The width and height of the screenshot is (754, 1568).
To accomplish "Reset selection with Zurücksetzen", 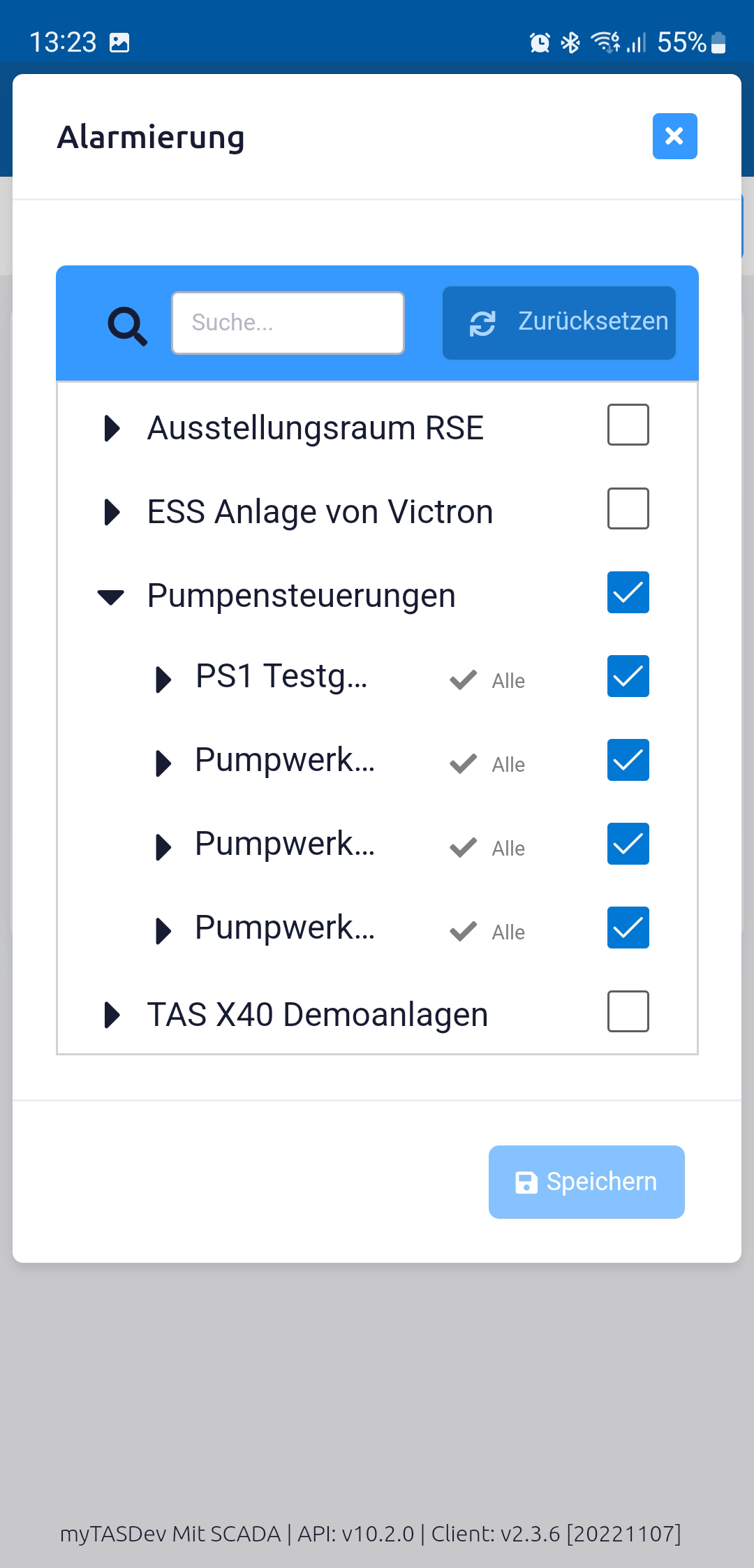I will click(559, 323).
